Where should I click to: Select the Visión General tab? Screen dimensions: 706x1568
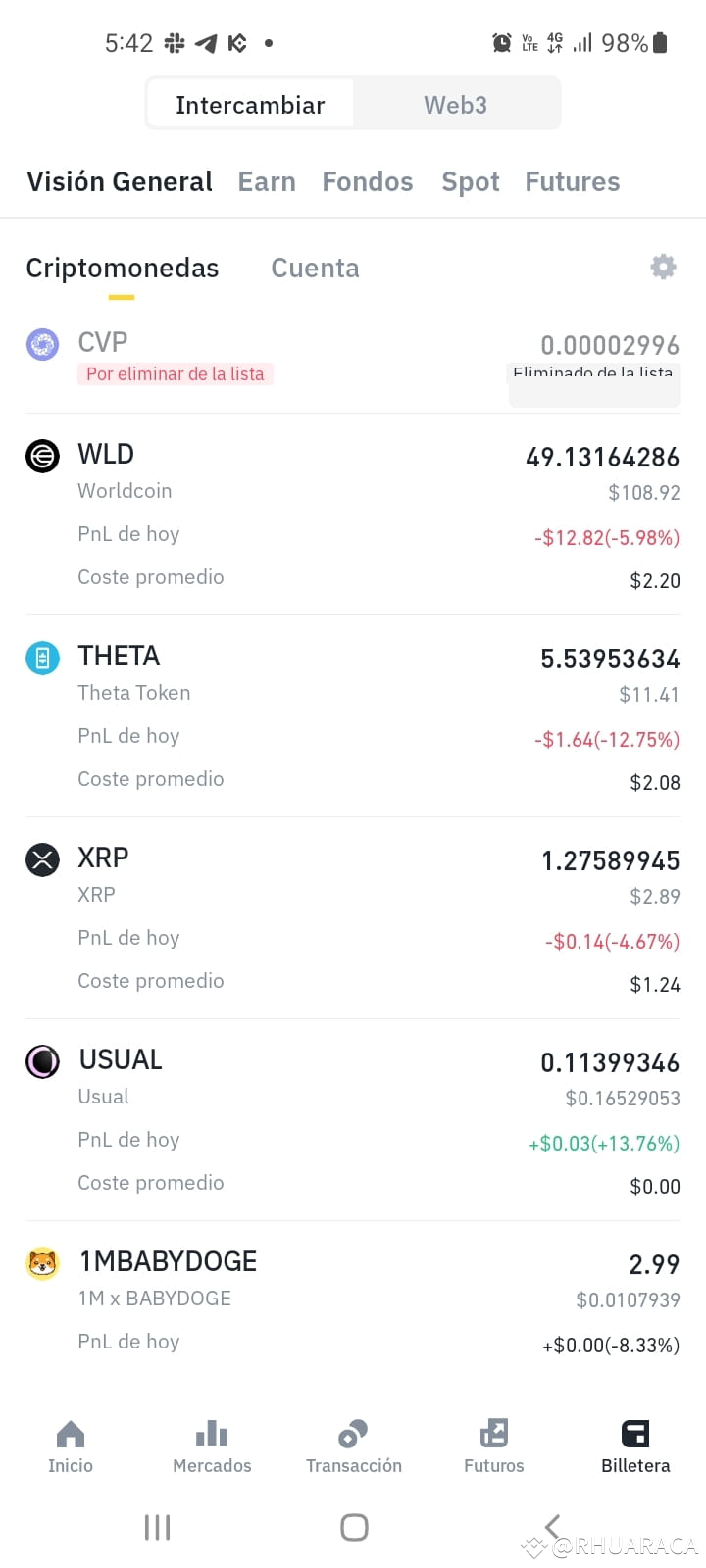tap(120, 182)
